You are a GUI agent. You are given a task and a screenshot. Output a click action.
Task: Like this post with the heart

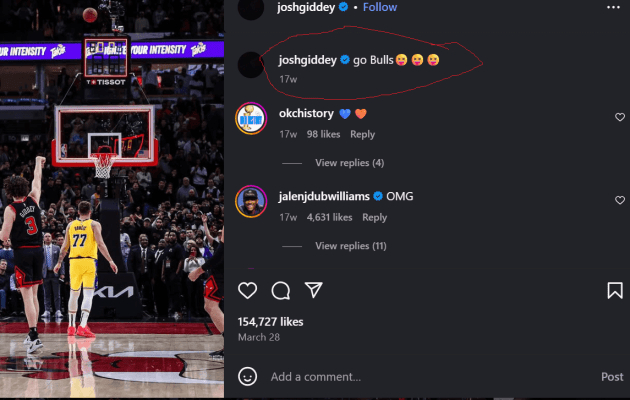(248, 290)
